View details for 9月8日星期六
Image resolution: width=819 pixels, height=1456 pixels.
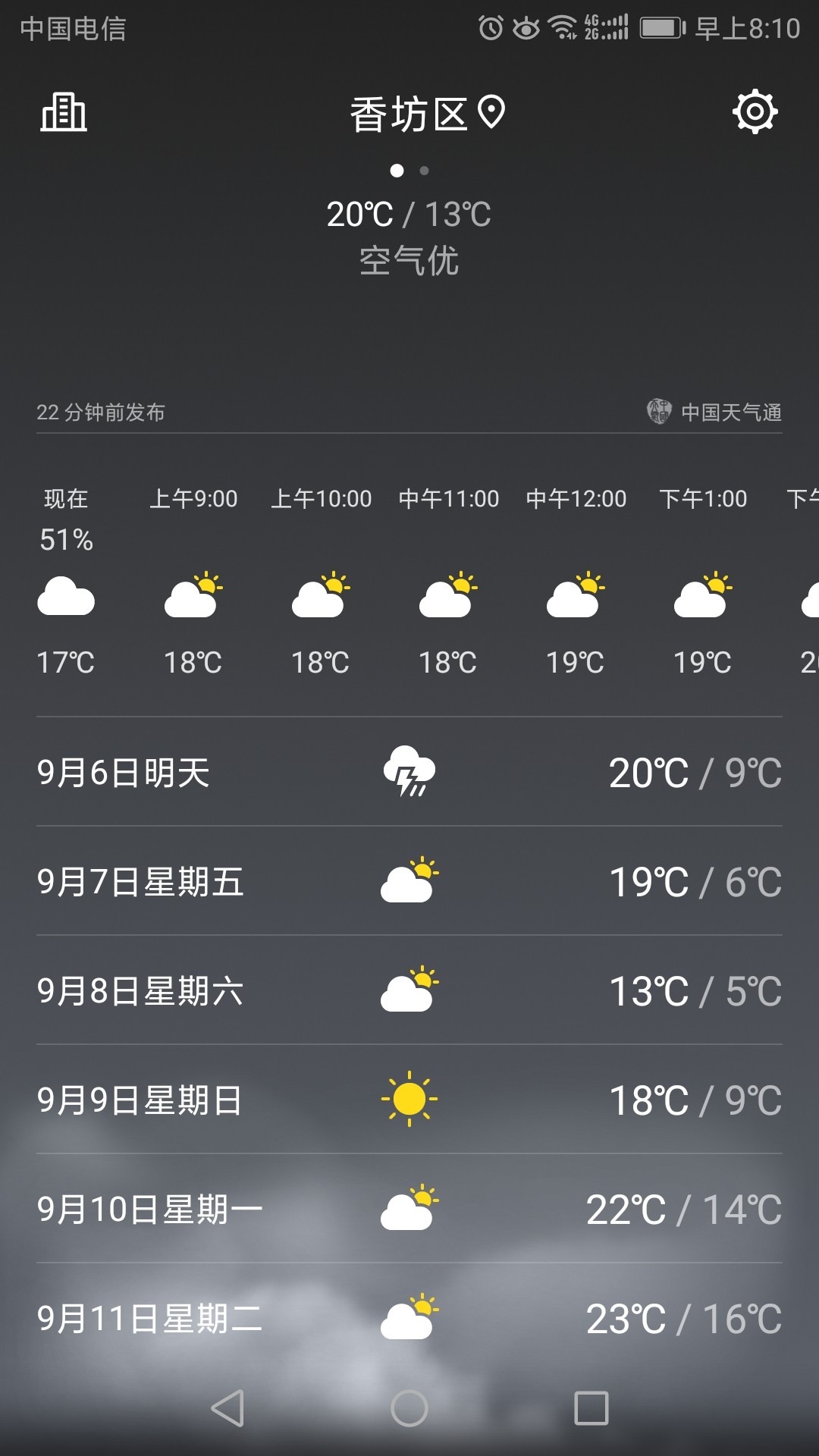pos(409,990)
